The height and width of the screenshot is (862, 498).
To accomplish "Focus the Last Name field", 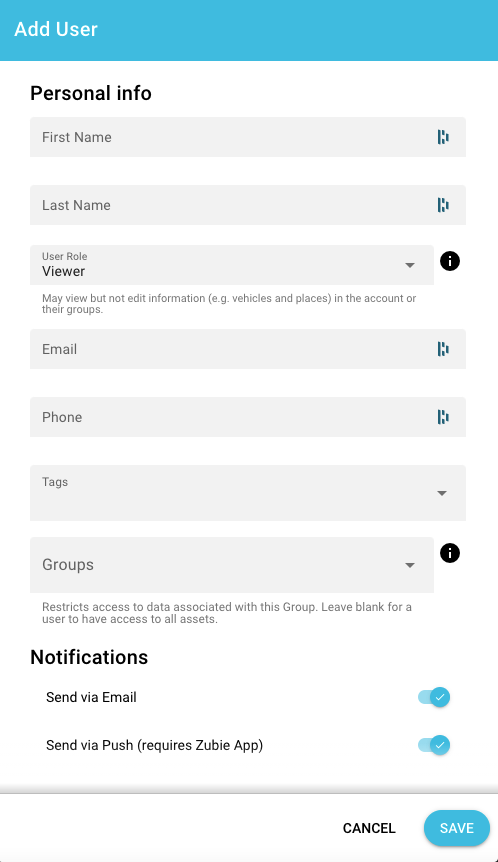I will [x=248, y=205].
